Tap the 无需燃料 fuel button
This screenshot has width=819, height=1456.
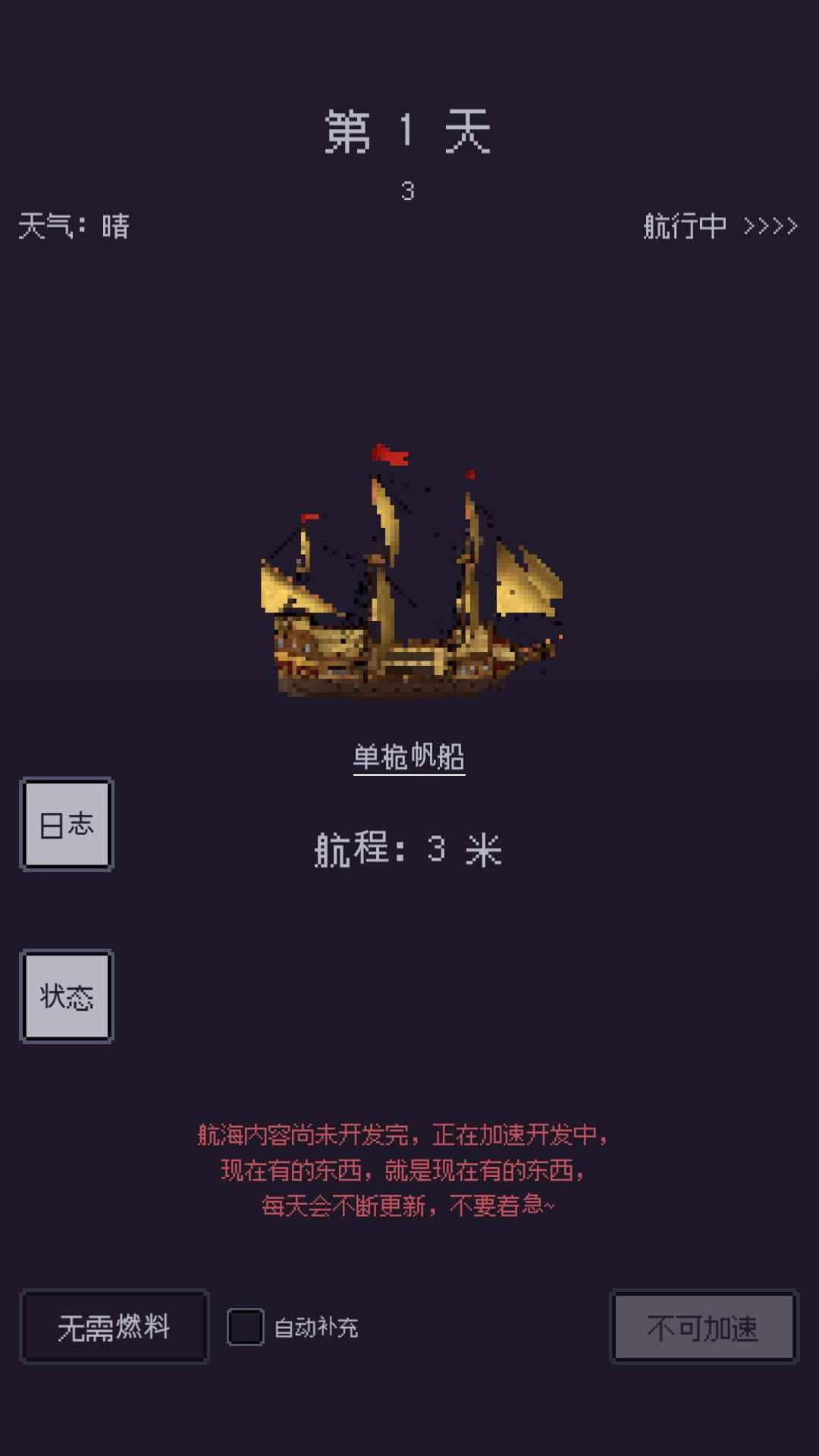(x=115, y=1327)
